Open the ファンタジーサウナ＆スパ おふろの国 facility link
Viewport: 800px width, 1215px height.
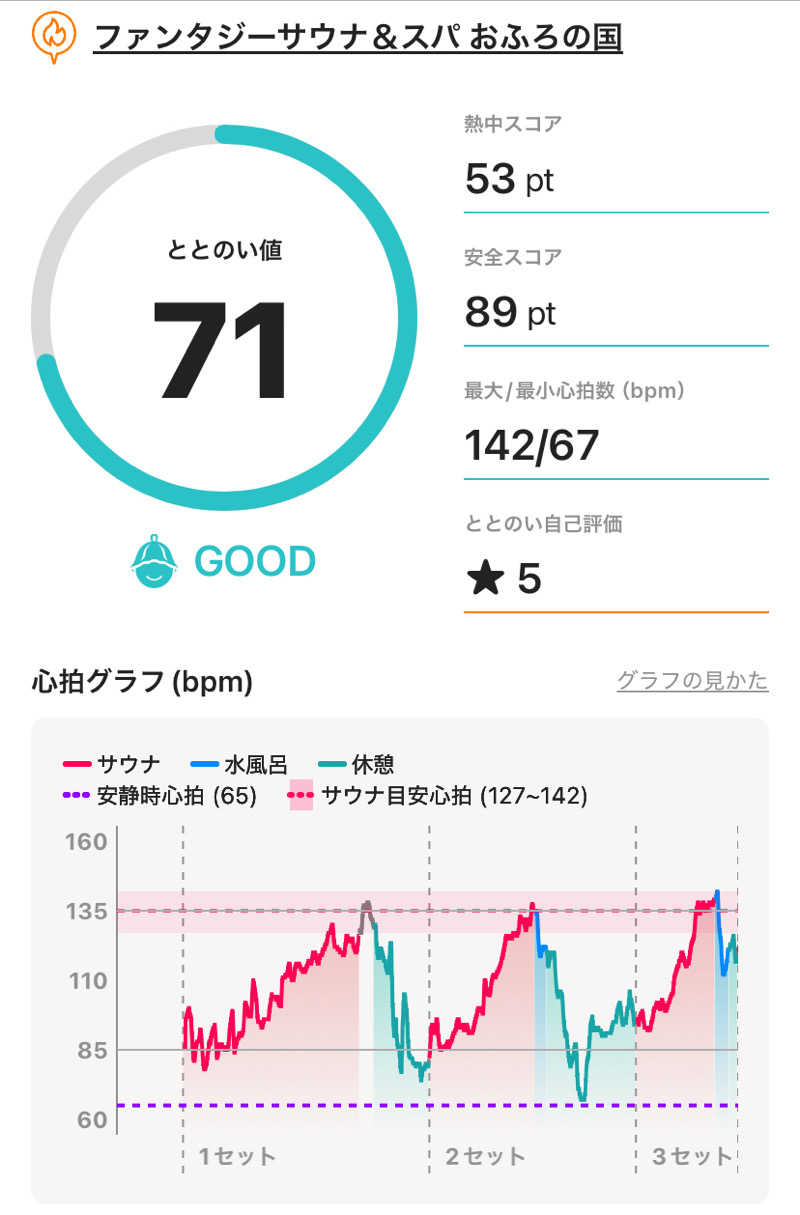[358, 39]
